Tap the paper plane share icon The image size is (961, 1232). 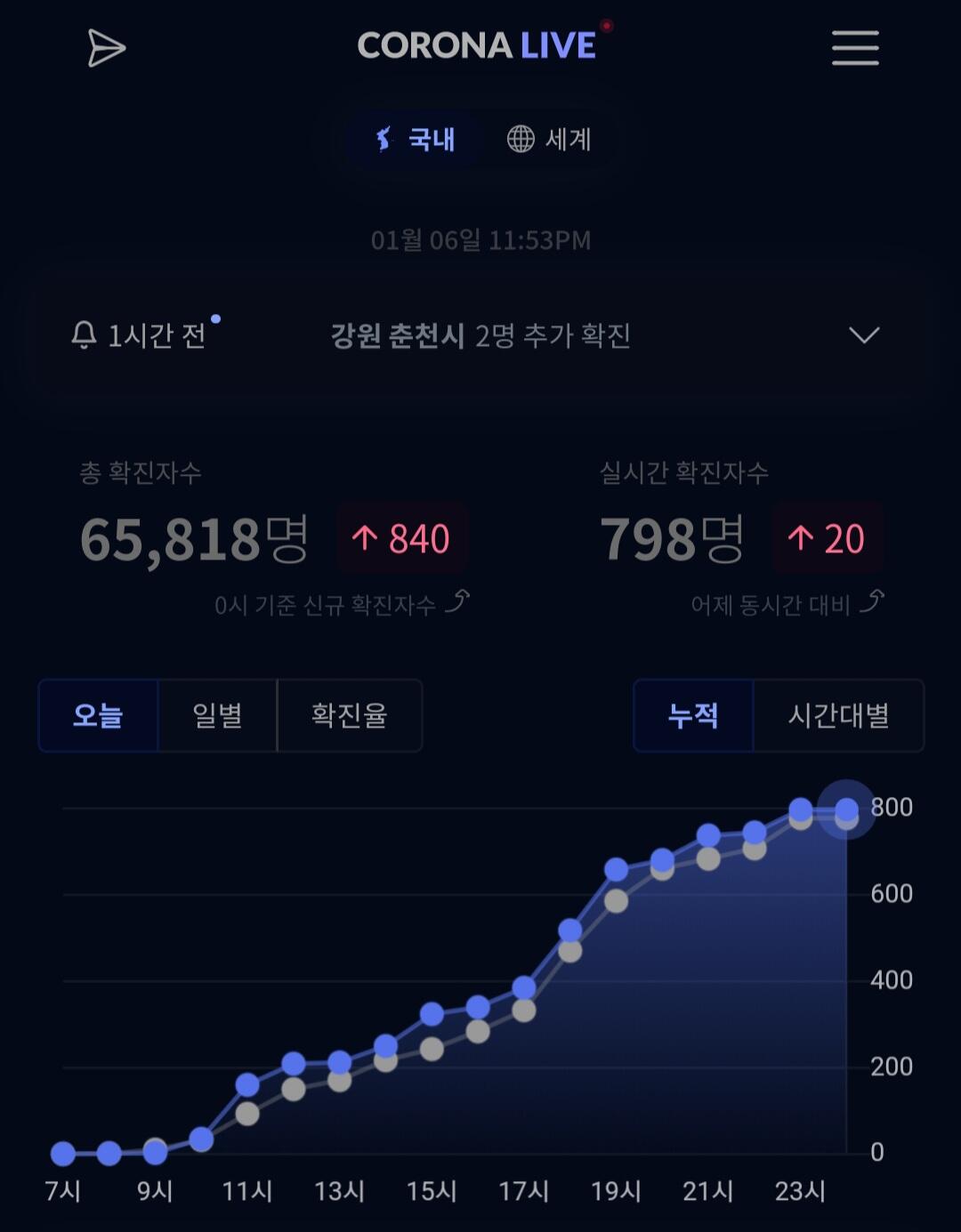click(106, 48)
